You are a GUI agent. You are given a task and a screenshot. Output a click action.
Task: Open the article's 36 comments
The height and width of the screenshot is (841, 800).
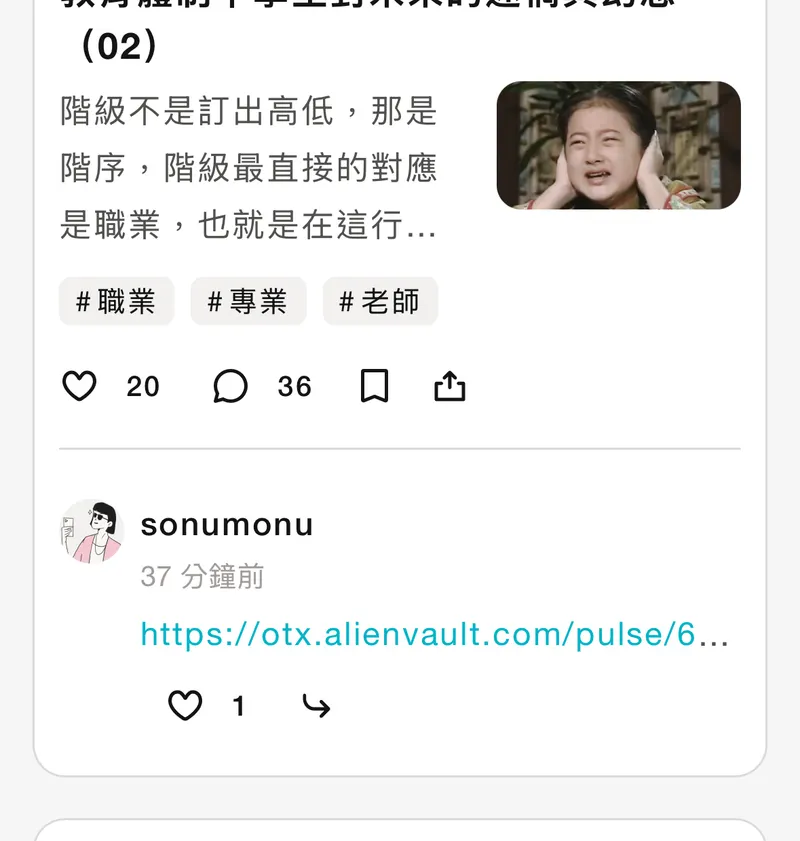(231, 386)
